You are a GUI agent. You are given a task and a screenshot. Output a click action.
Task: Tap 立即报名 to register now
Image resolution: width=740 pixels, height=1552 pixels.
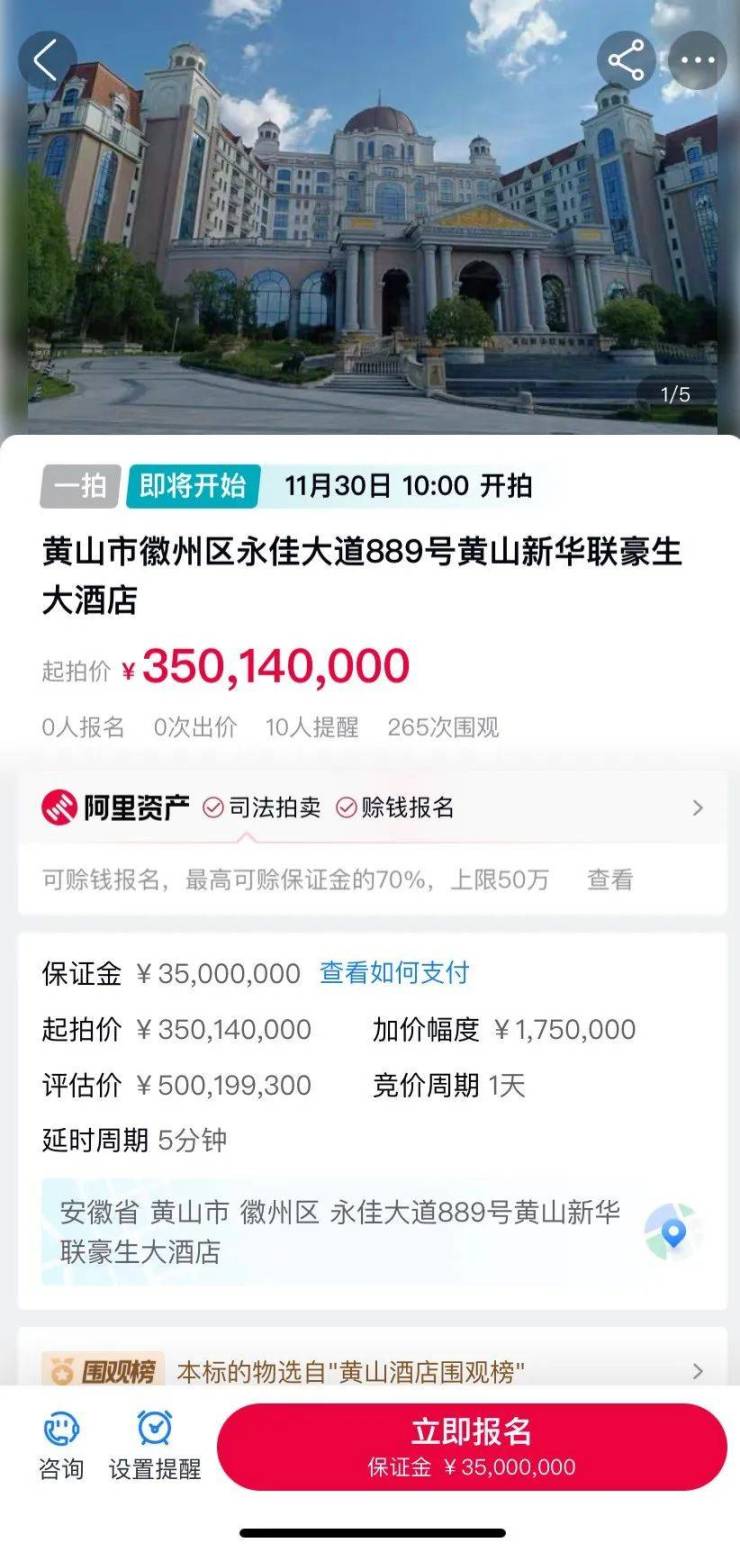tap(472, 1447)
